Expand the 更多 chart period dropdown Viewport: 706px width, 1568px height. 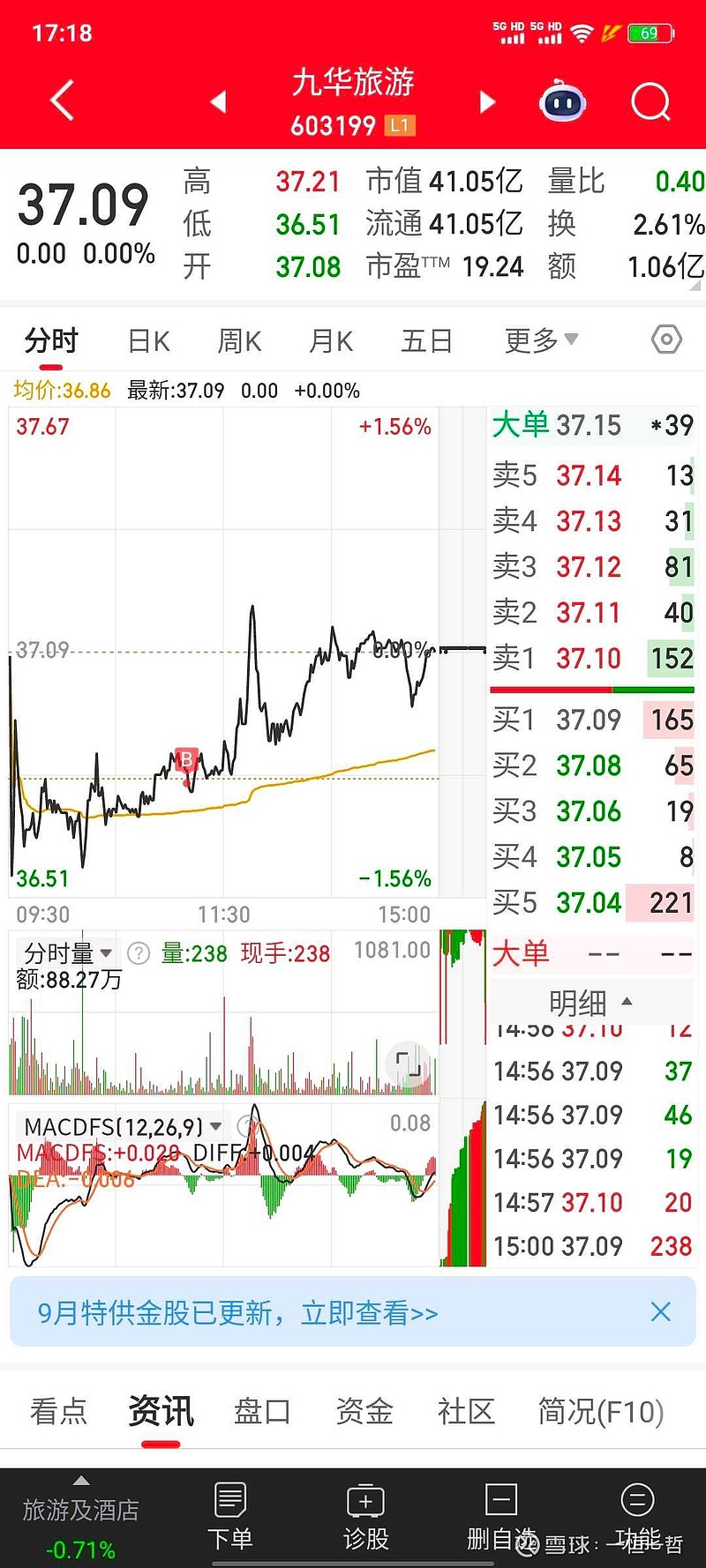[540, 340]
